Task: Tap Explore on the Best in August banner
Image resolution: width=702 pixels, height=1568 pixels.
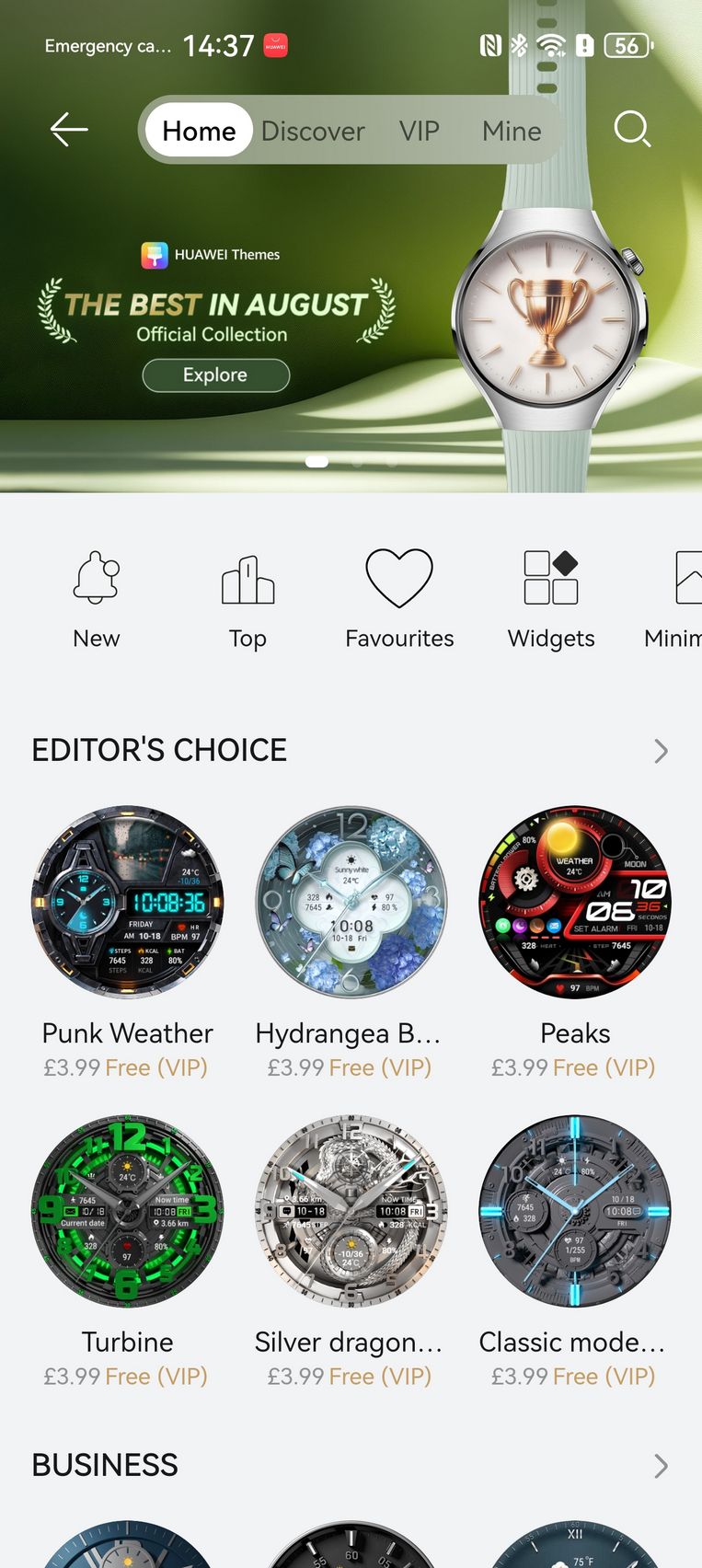Action: click(215, 375)
